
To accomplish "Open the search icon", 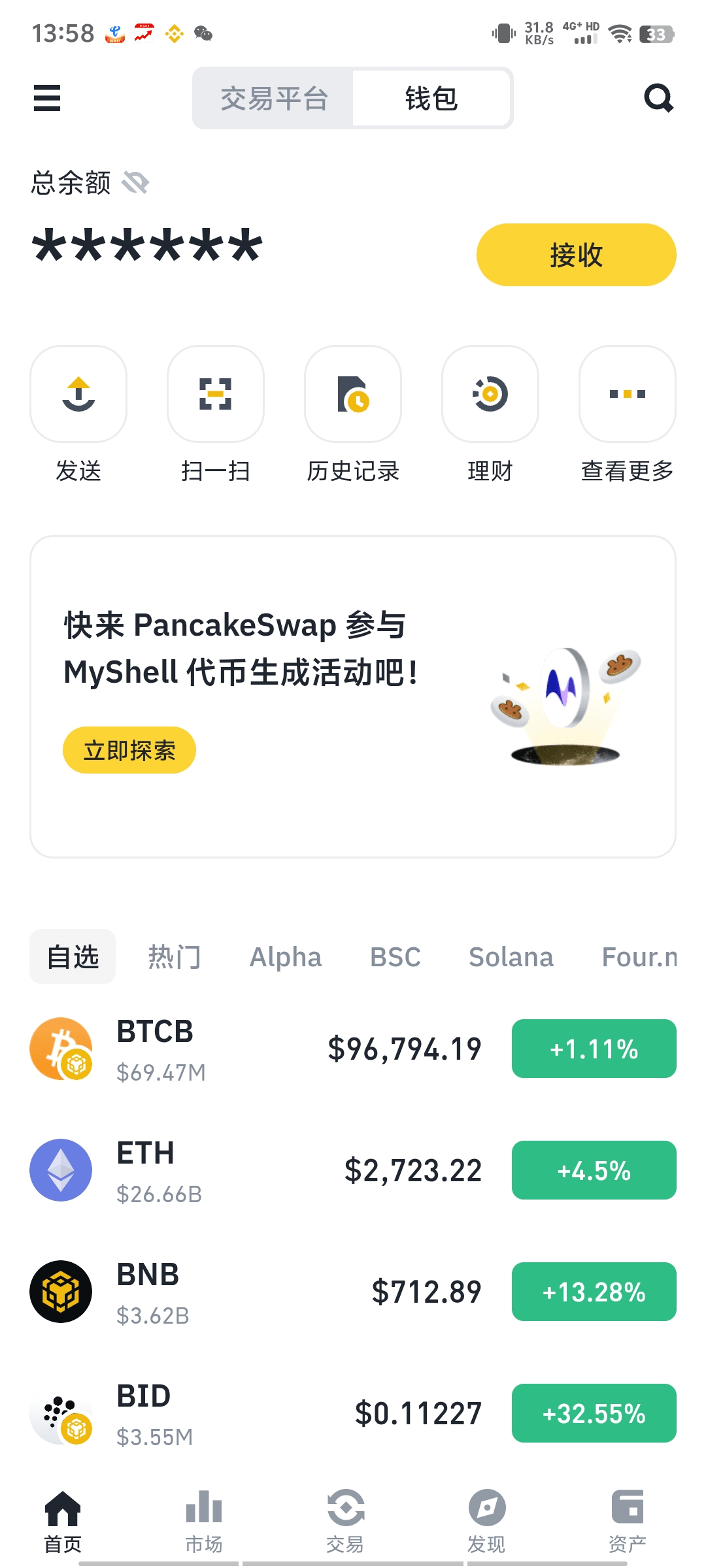I will 658,99.
